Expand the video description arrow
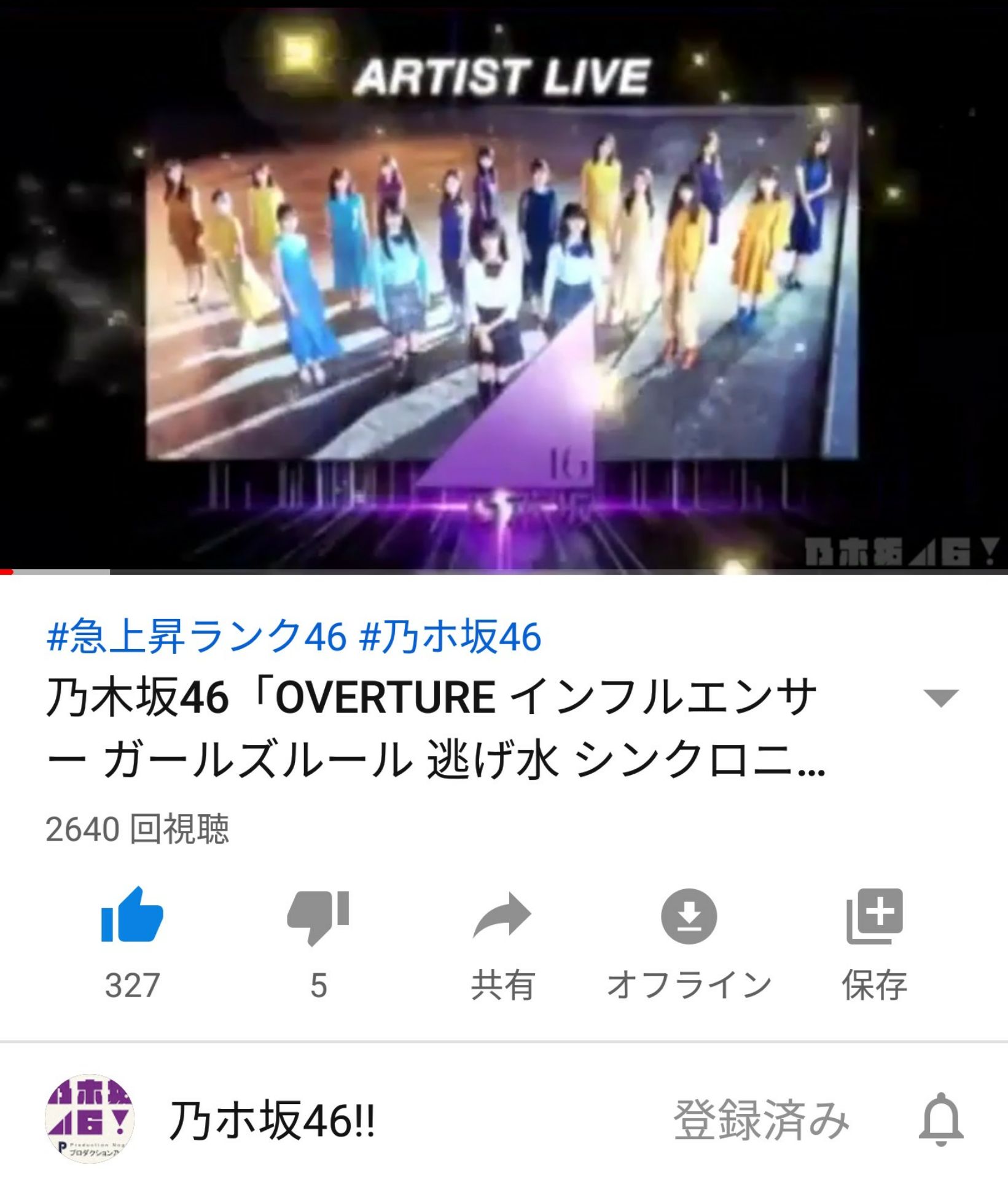This screenshot has width=1008, height=1179. [x=940, y=698]
